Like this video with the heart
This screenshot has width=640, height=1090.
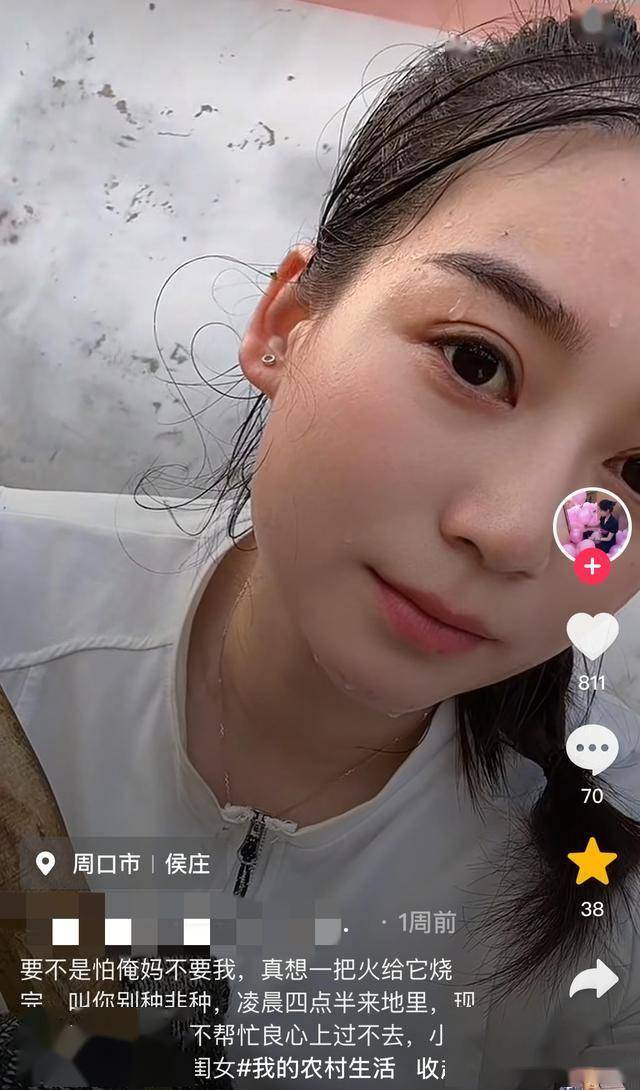click(x=592, y=636)
